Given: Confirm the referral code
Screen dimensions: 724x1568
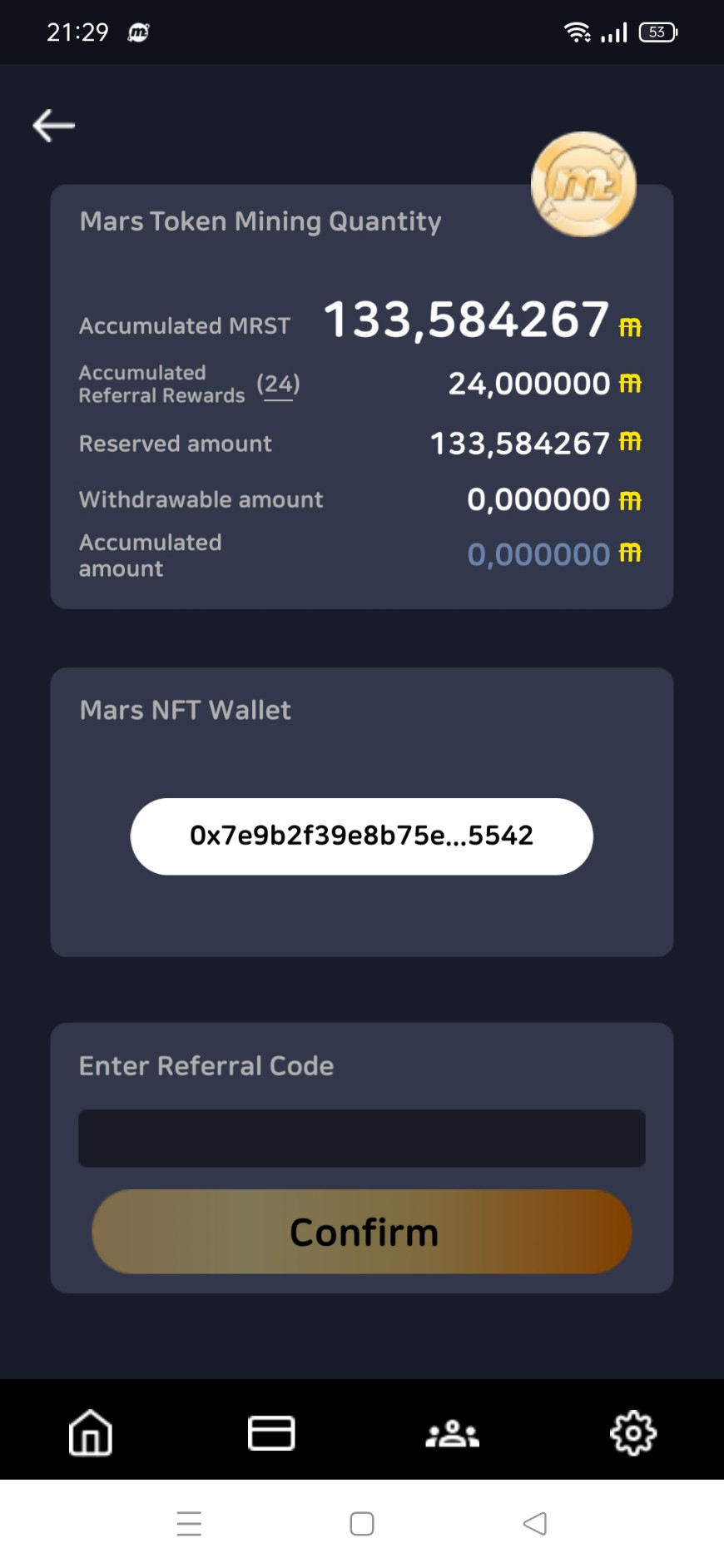Looking at the screenshot, I should point(361,1232).
